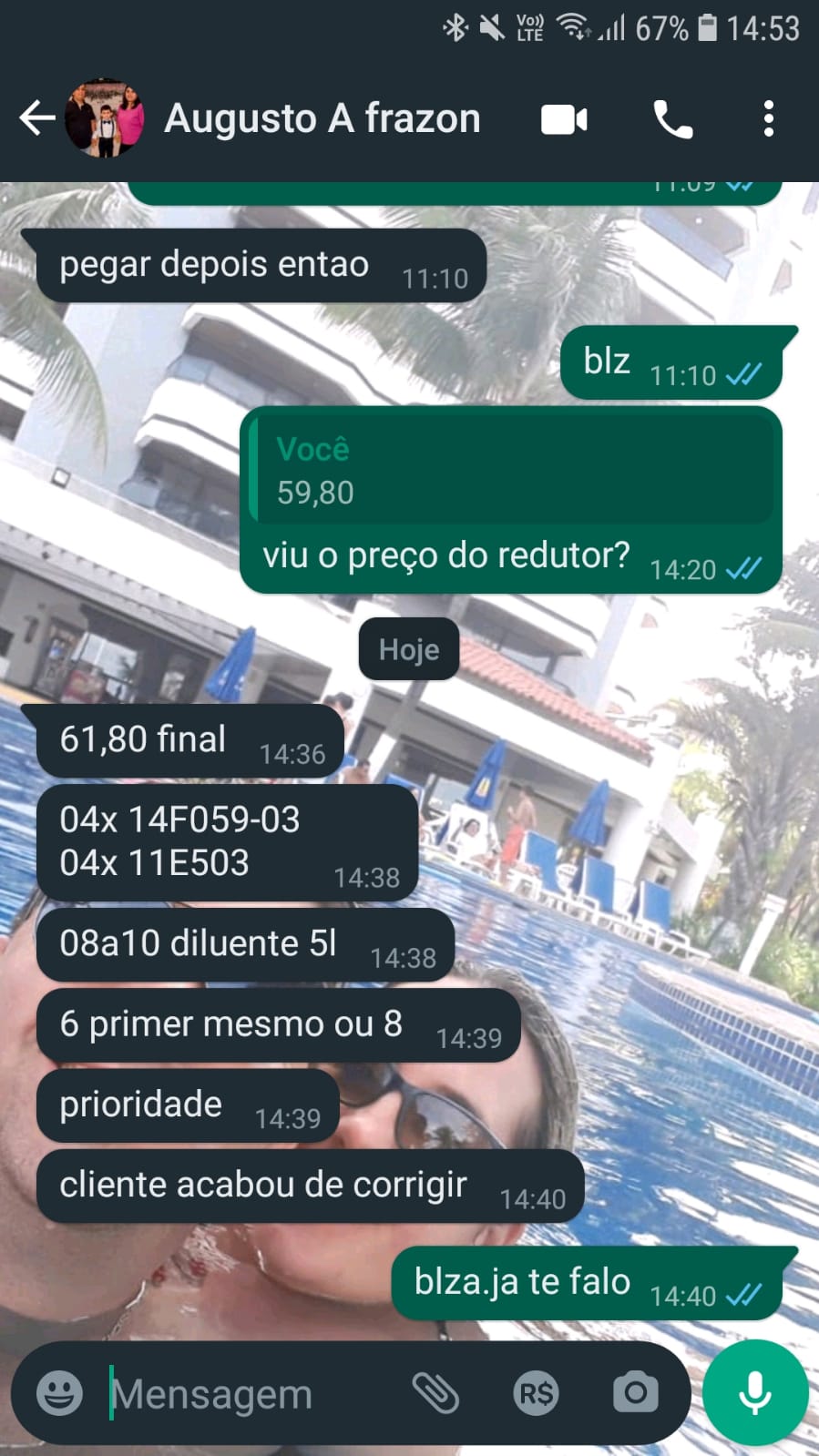The height and width of the screenshot is (1456, 819).
Task: Open the emoji picker
Action: point(59,1392)
